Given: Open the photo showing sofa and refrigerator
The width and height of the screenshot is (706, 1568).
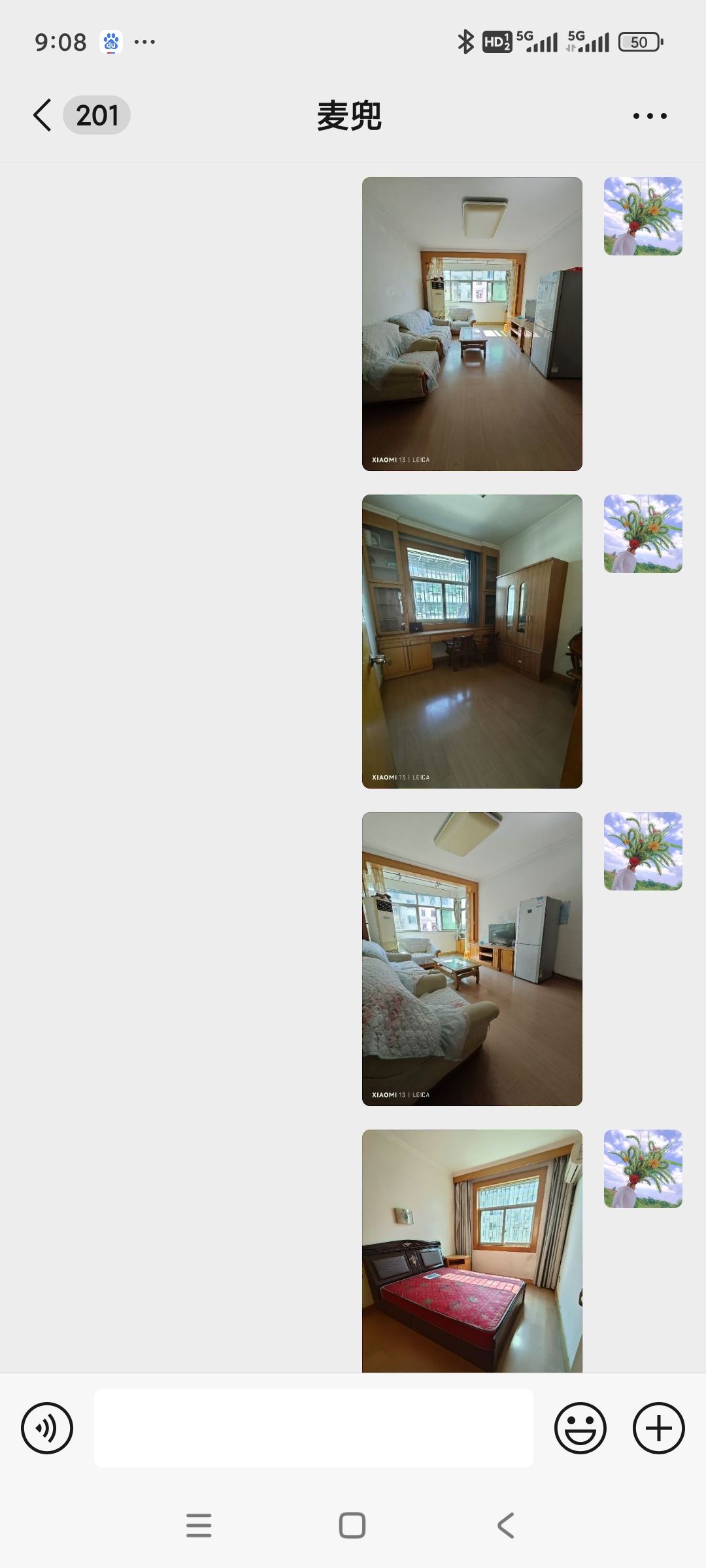Looking at the screenshot, I should click(x=472, y=958).
